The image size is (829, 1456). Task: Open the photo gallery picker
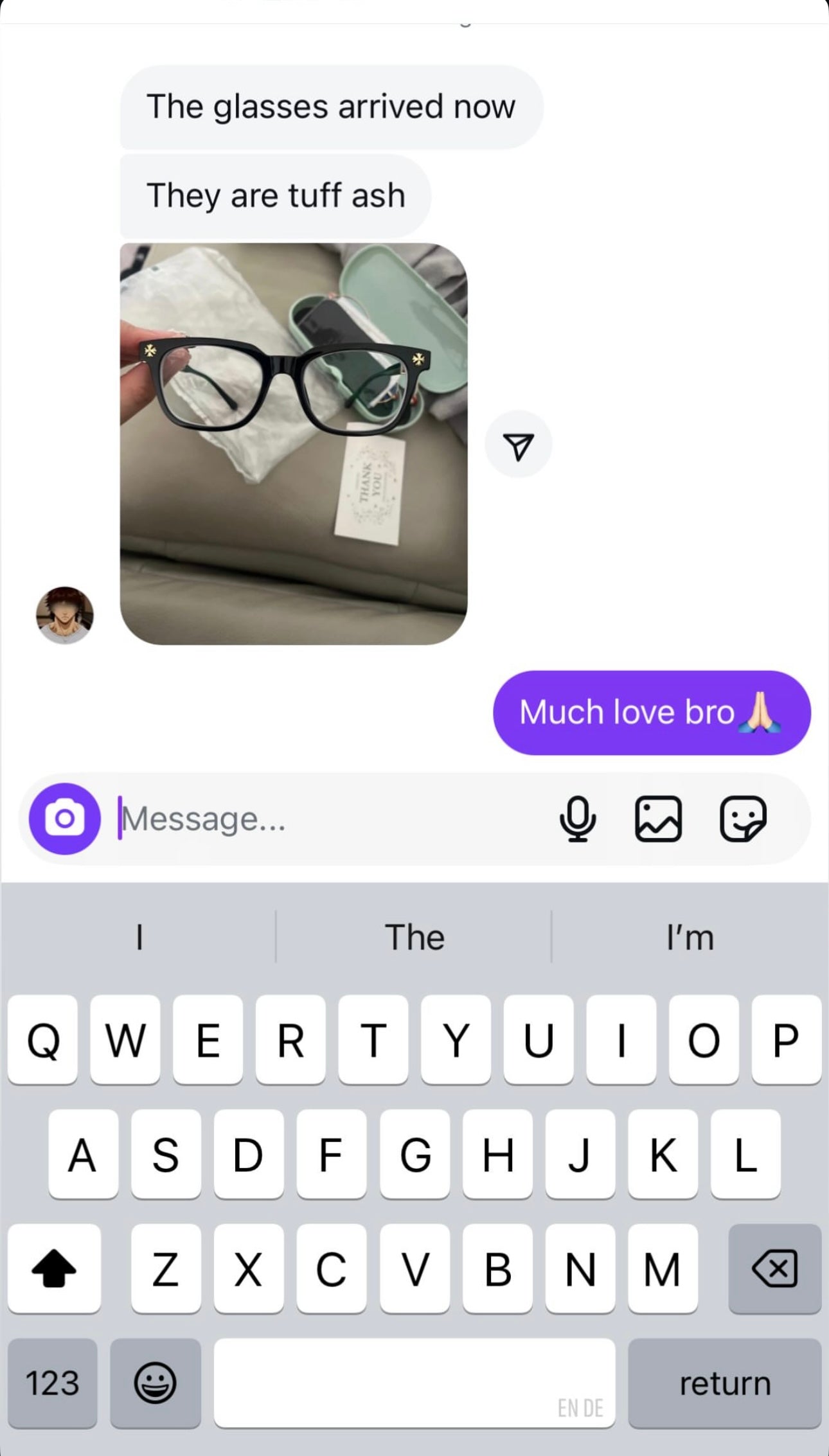[658, 819]
